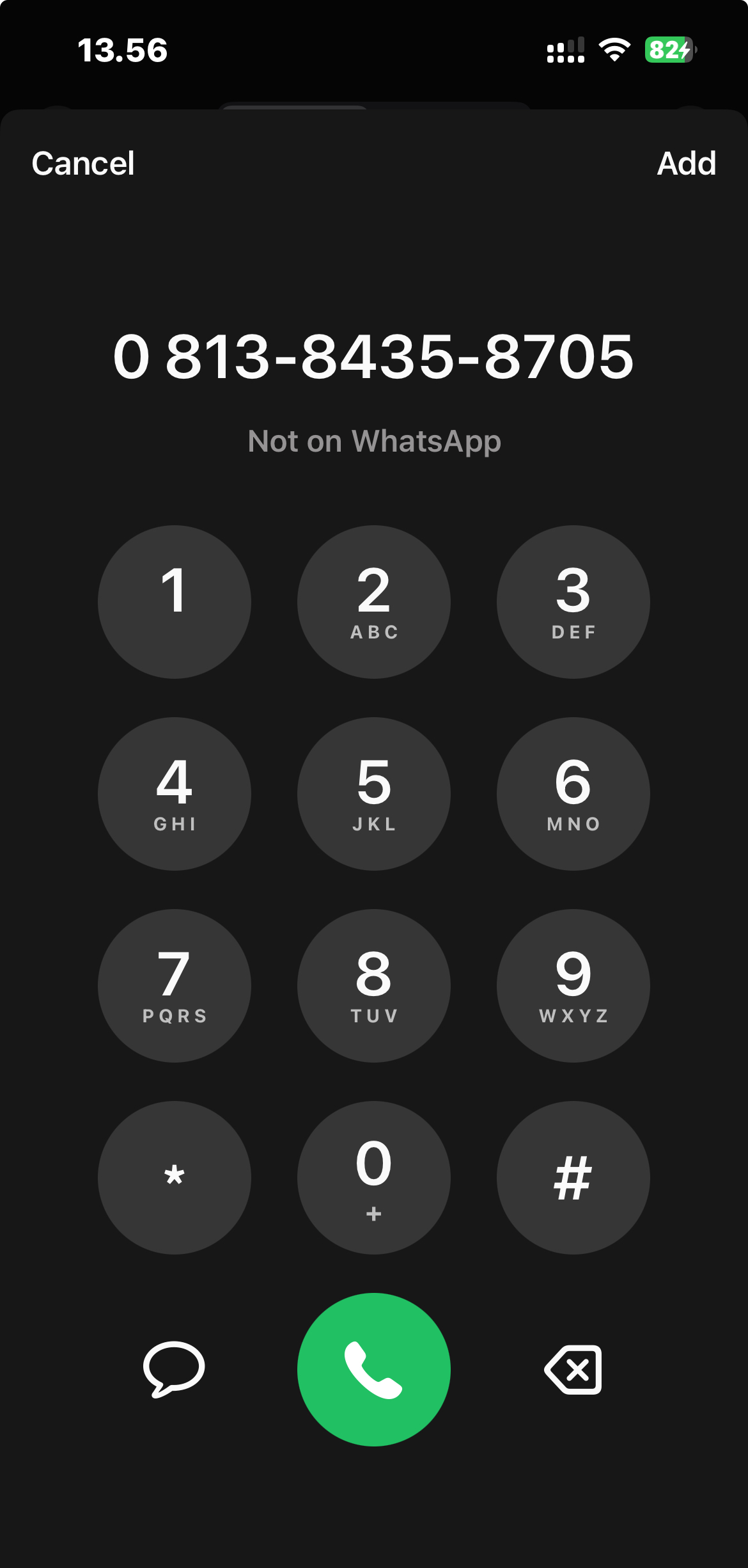
Task: Open message chat for this number
Action: pos(174,1369)
